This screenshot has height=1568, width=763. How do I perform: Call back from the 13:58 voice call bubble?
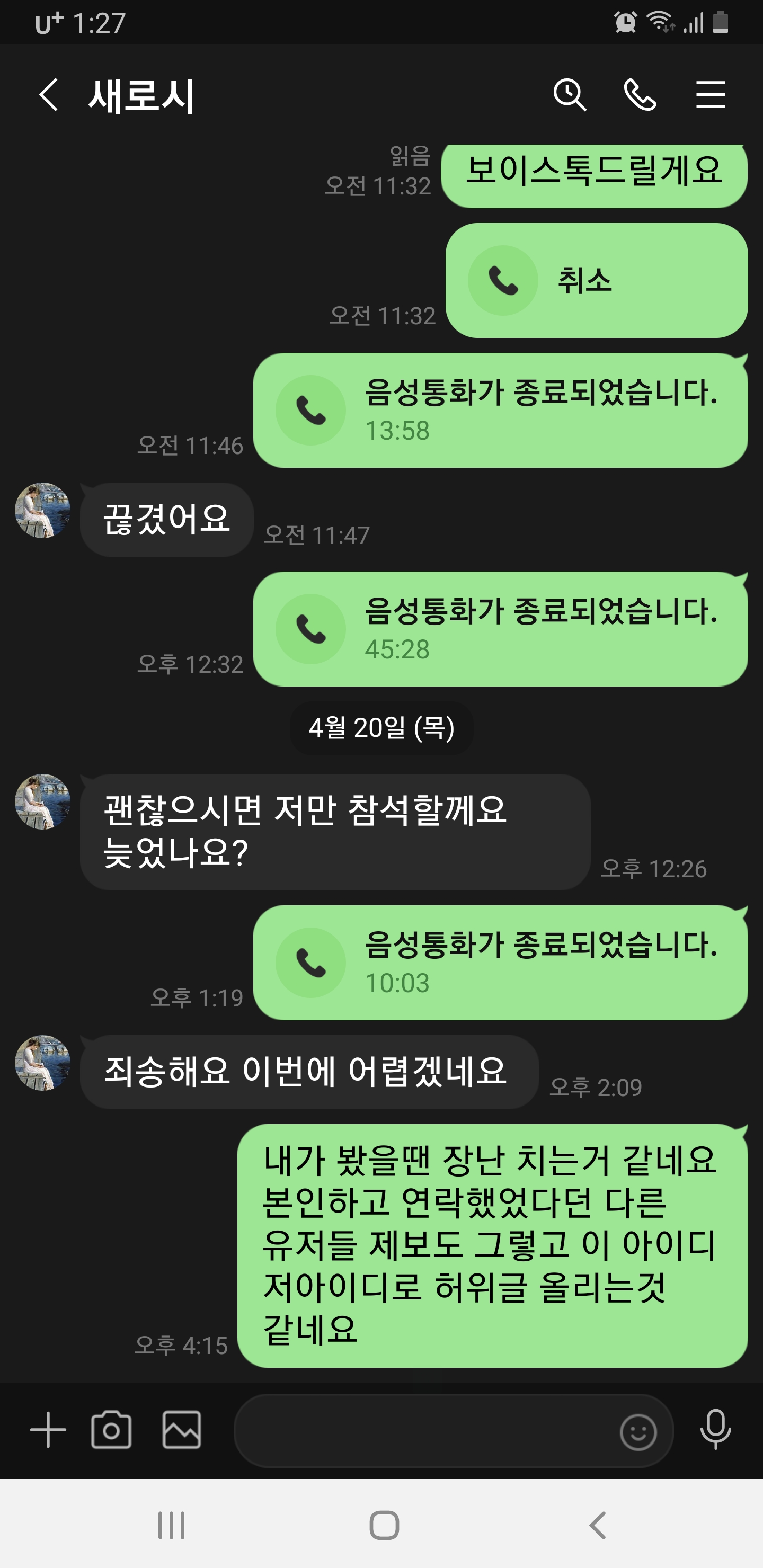pyautogui.click(x=500, y=410)
